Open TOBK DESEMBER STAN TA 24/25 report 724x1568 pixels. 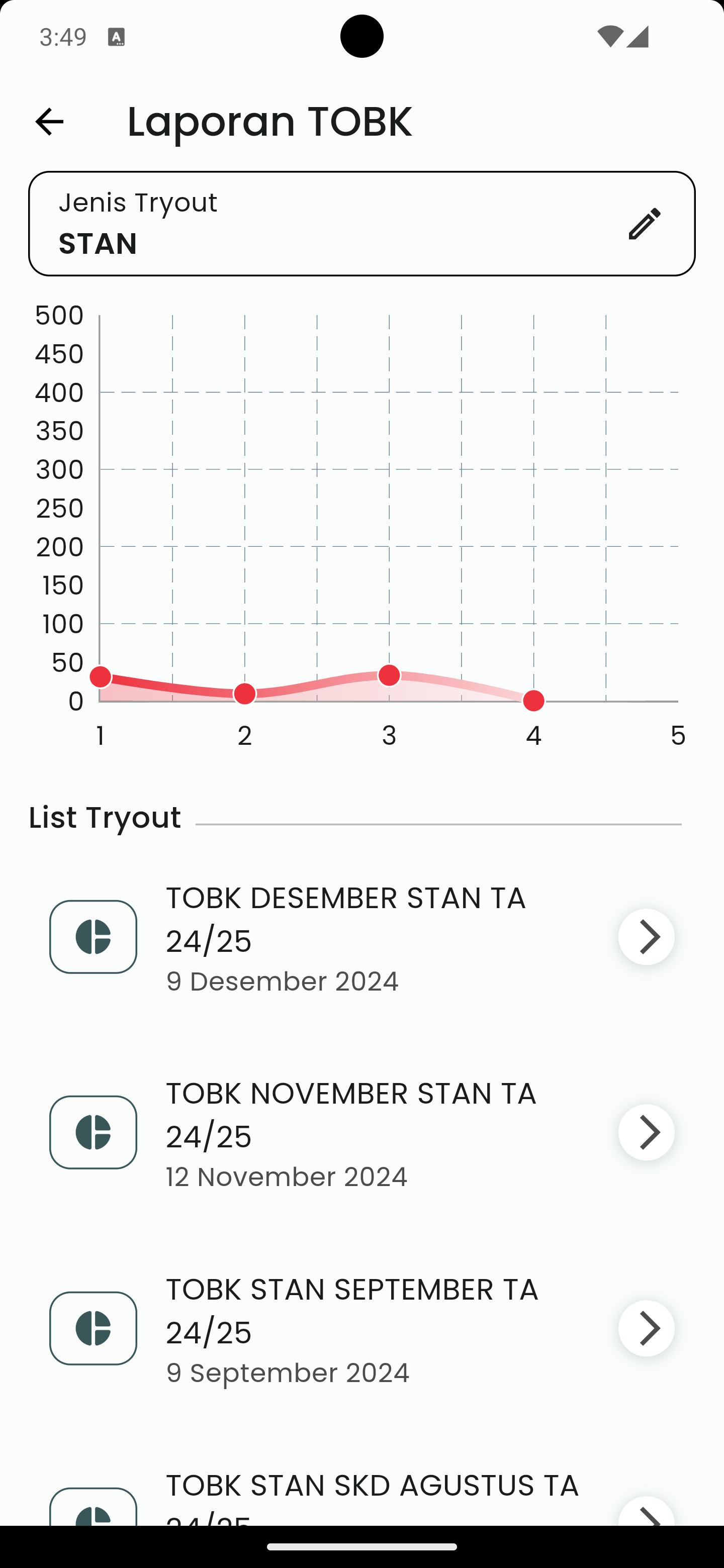[361, 937]
